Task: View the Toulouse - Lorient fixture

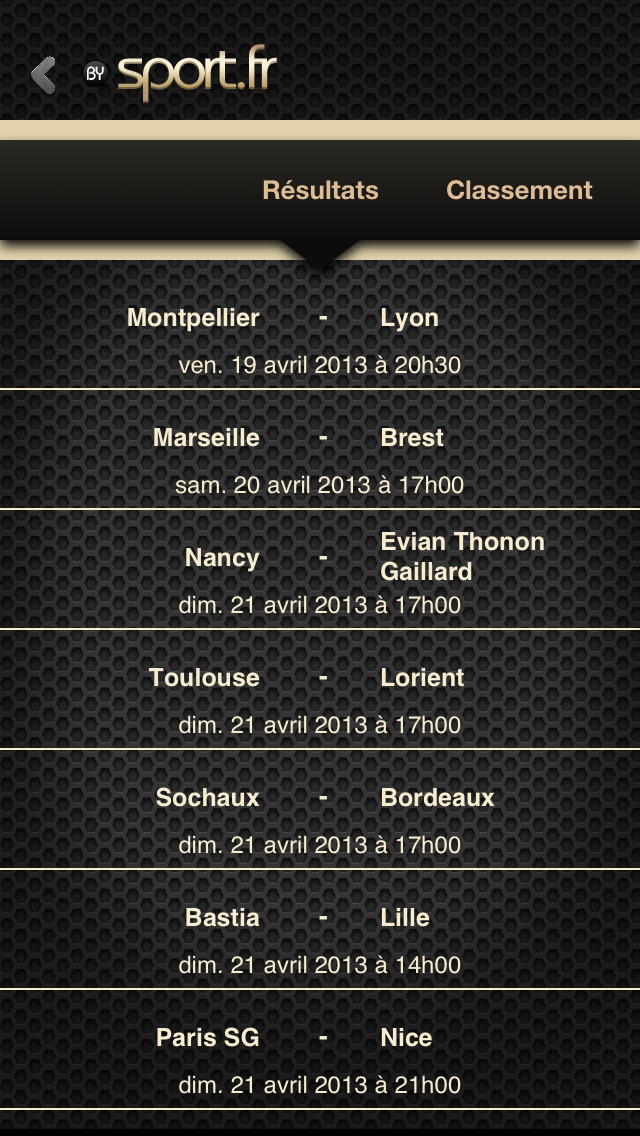Action: point(320,690)
